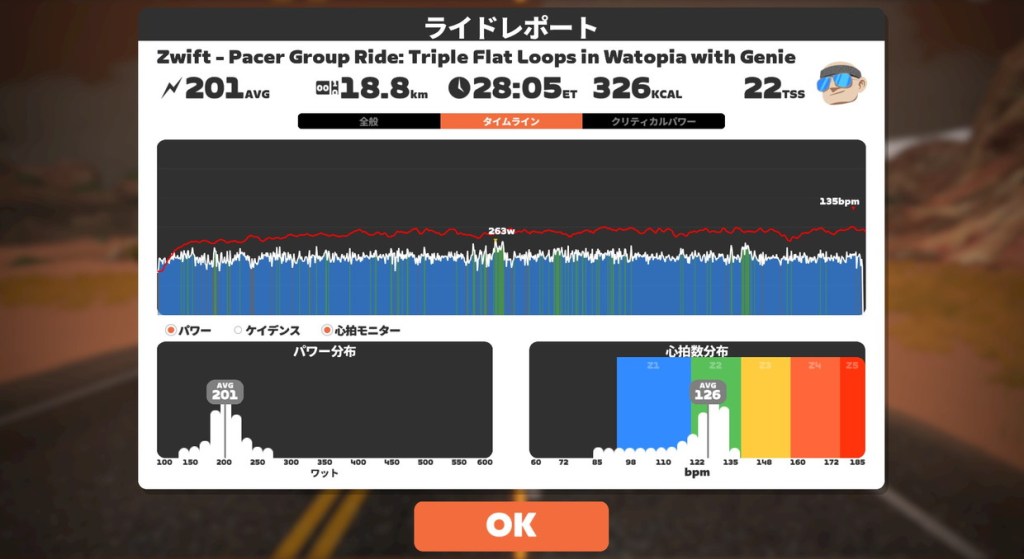Select the タイムライン tab
The image size is (1024, 559).
(511, 121)
